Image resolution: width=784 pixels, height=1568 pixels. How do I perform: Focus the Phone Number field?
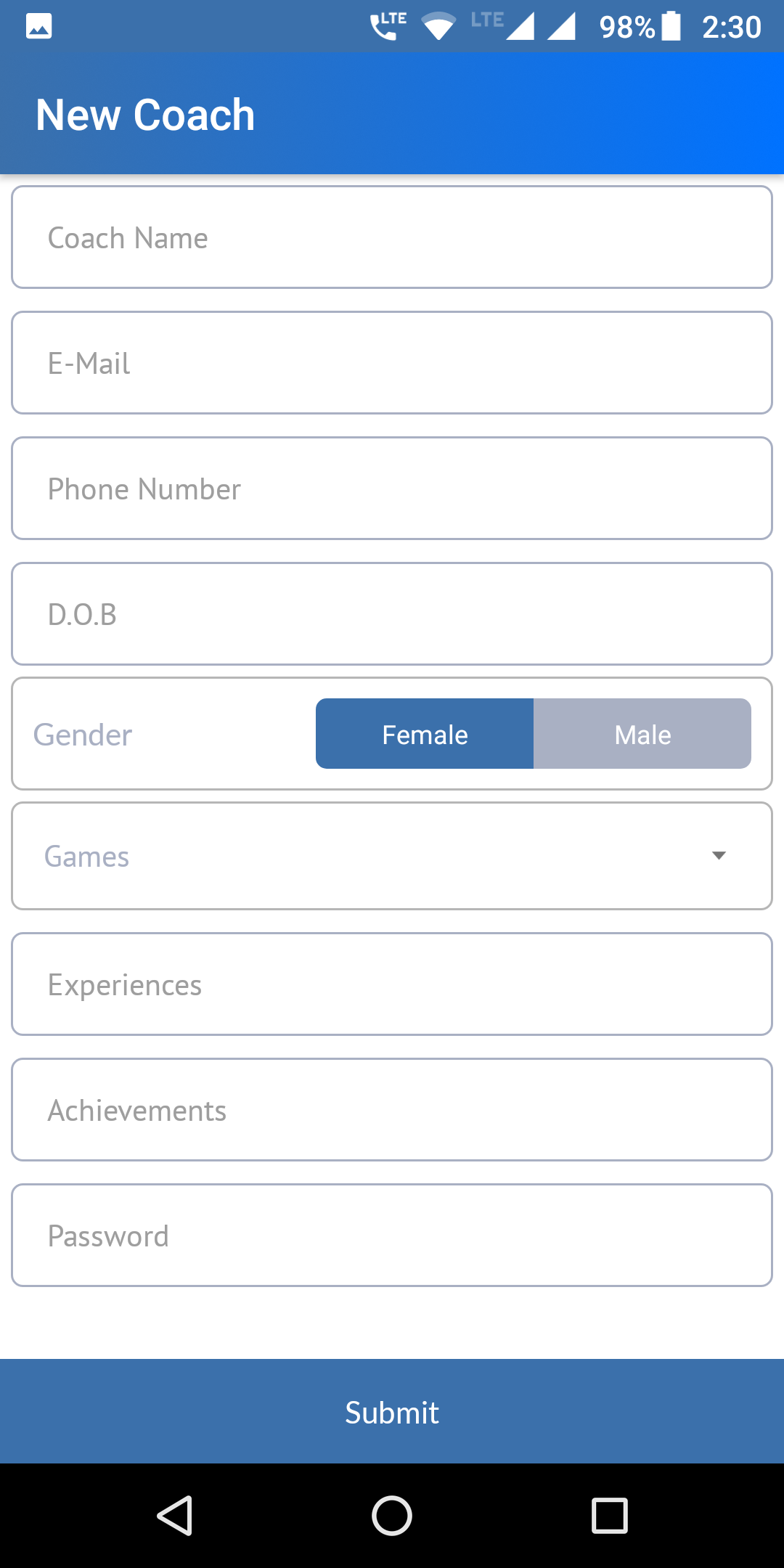pyautogui.click(x=392, y=489)
